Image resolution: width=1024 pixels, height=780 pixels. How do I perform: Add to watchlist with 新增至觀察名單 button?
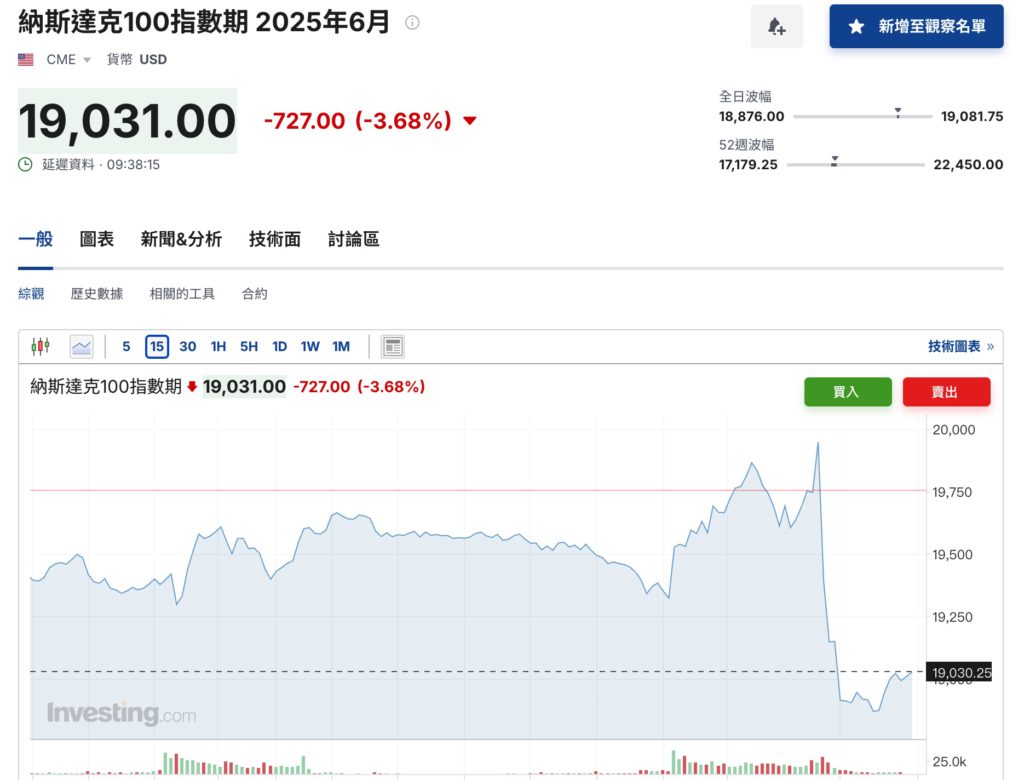pos(915,27)
